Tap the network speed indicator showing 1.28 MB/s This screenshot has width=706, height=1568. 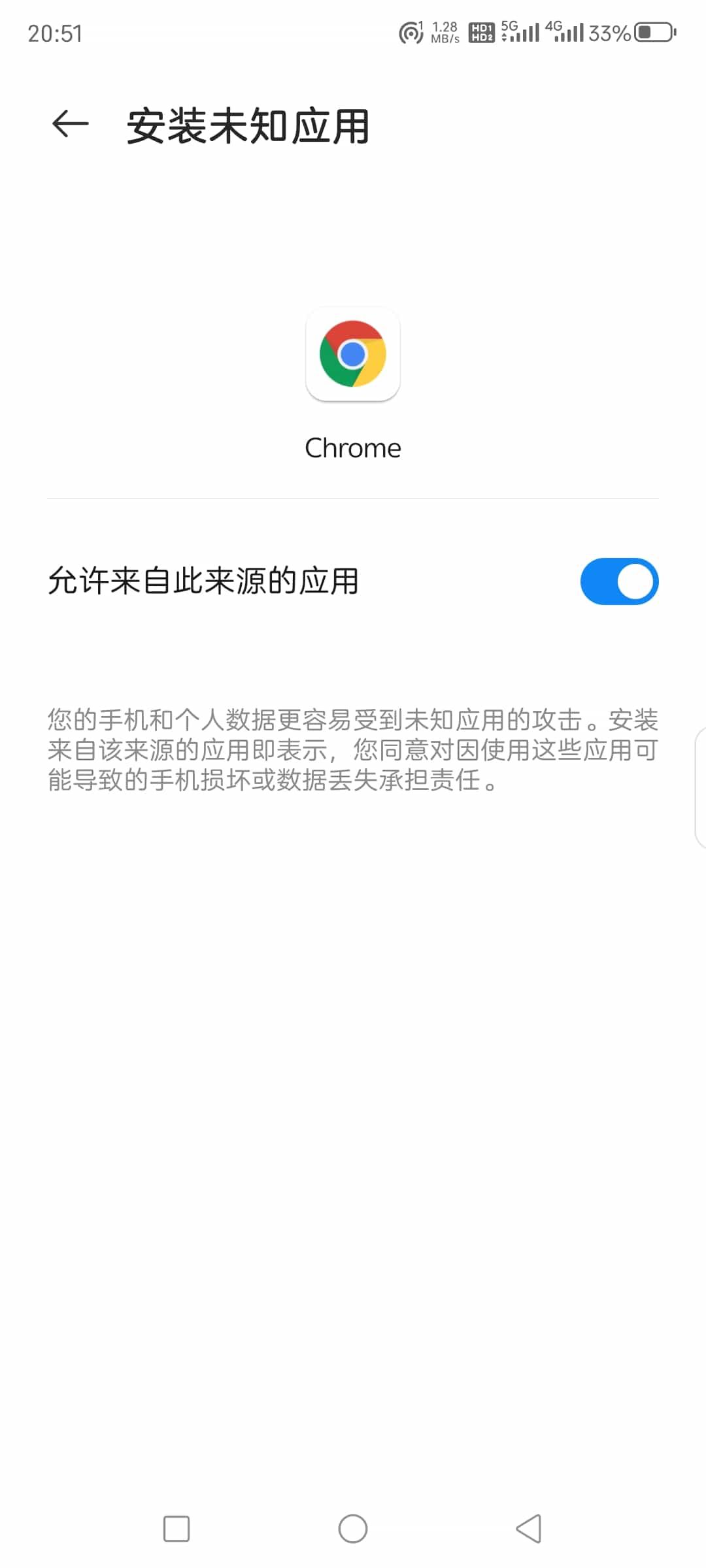tap(443, 32)
